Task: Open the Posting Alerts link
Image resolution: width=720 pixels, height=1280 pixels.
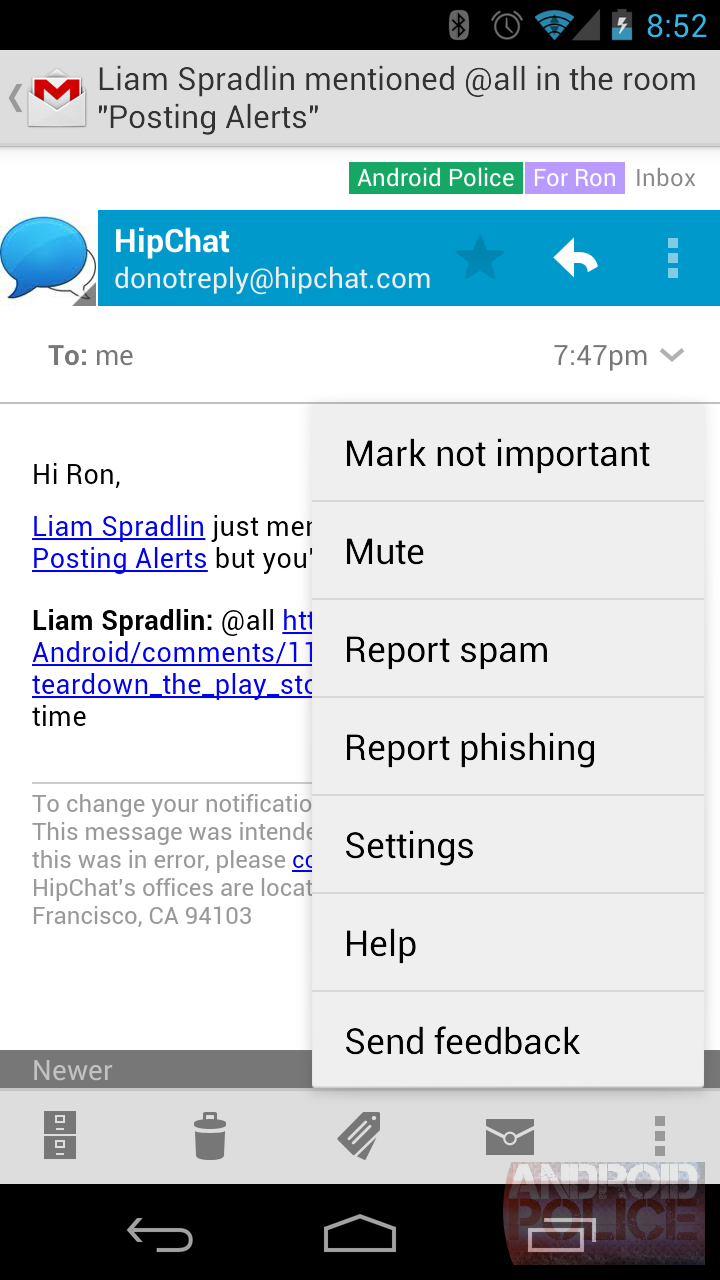Action: 120,559
